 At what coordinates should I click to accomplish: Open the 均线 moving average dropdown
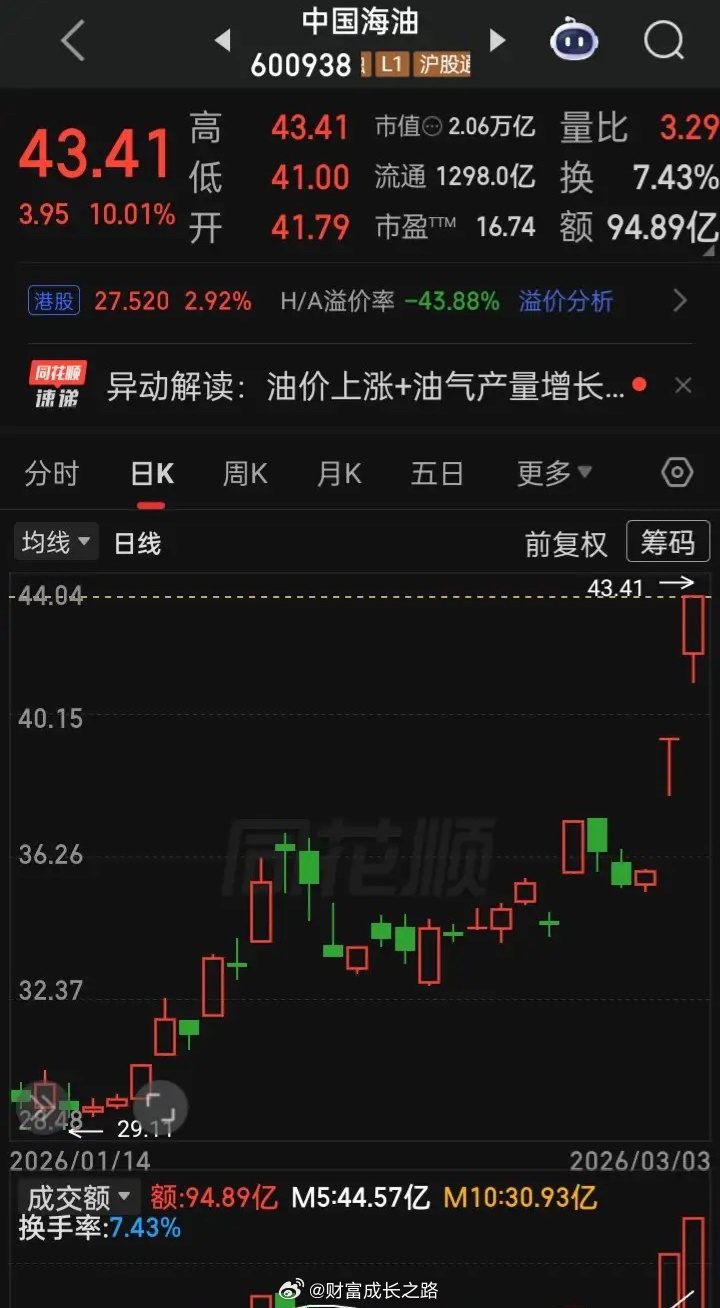[x=55, y=541]
